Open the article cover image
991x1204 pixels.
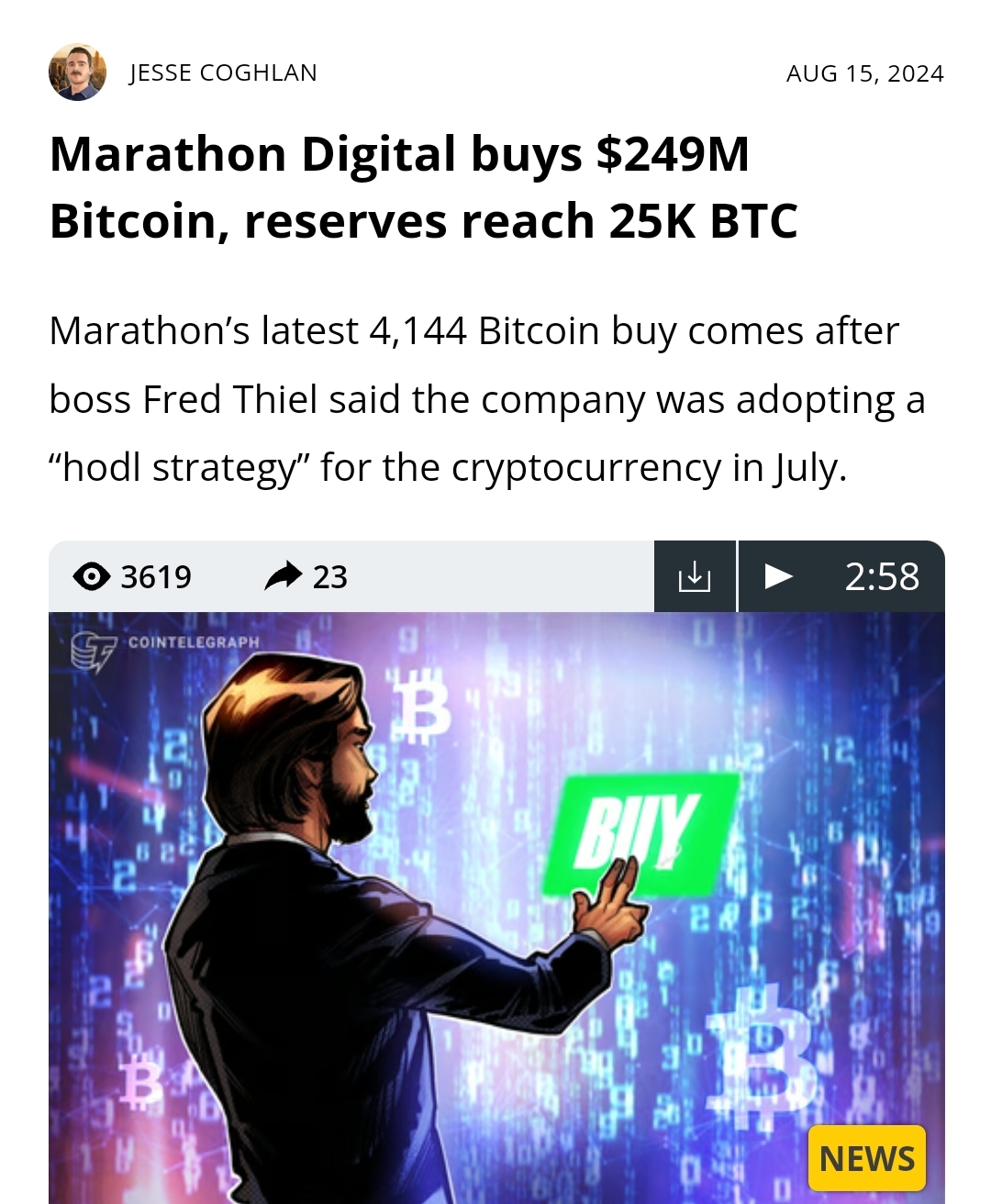point(496,908)
